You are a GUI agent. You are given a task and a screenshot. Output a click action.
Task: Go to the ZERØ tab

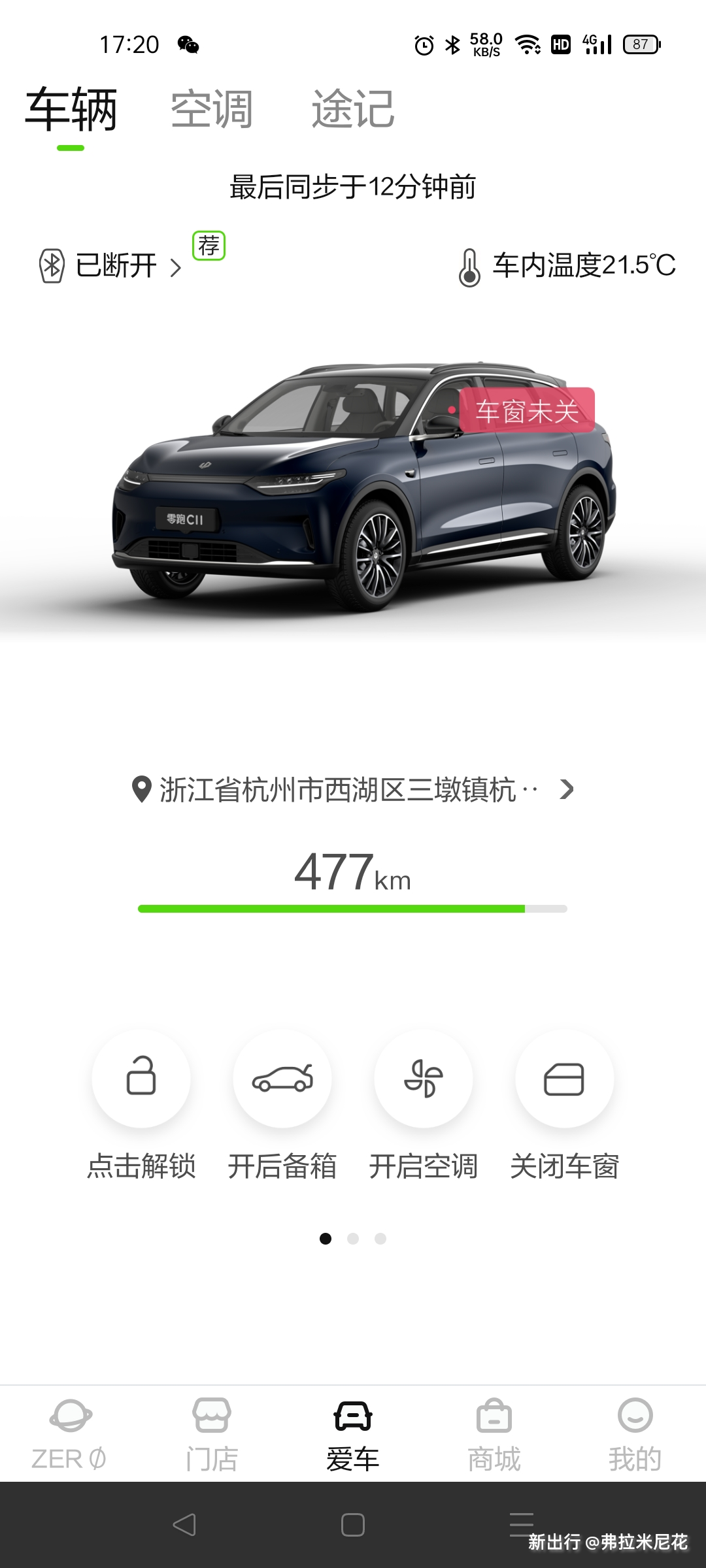(x=70, y=1435)
